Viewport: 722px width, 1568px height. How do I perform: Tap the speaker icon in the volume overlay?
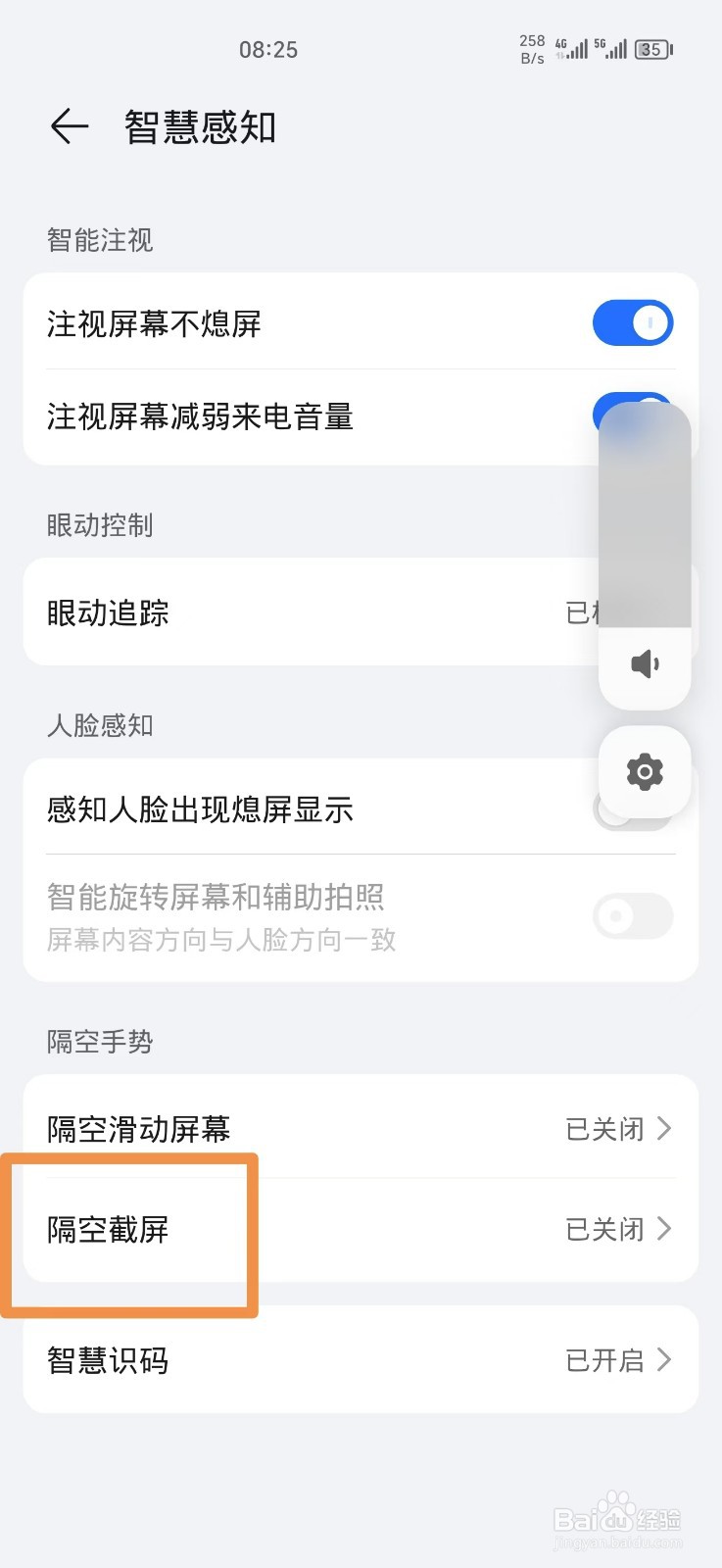tap(645, 662)
